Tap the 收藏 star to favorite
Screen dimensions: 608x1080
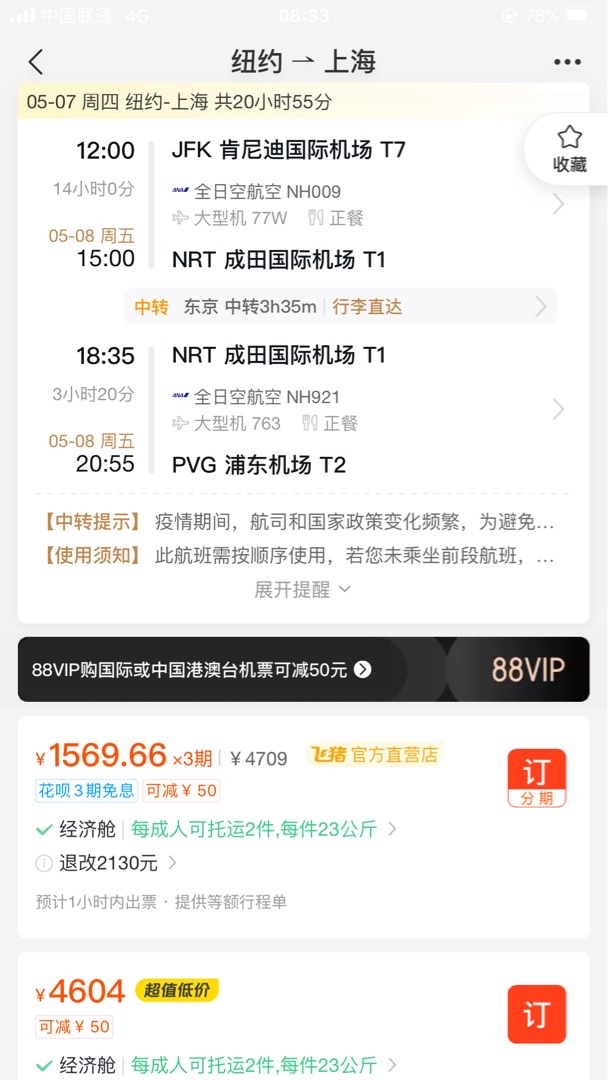coord(569,149)
